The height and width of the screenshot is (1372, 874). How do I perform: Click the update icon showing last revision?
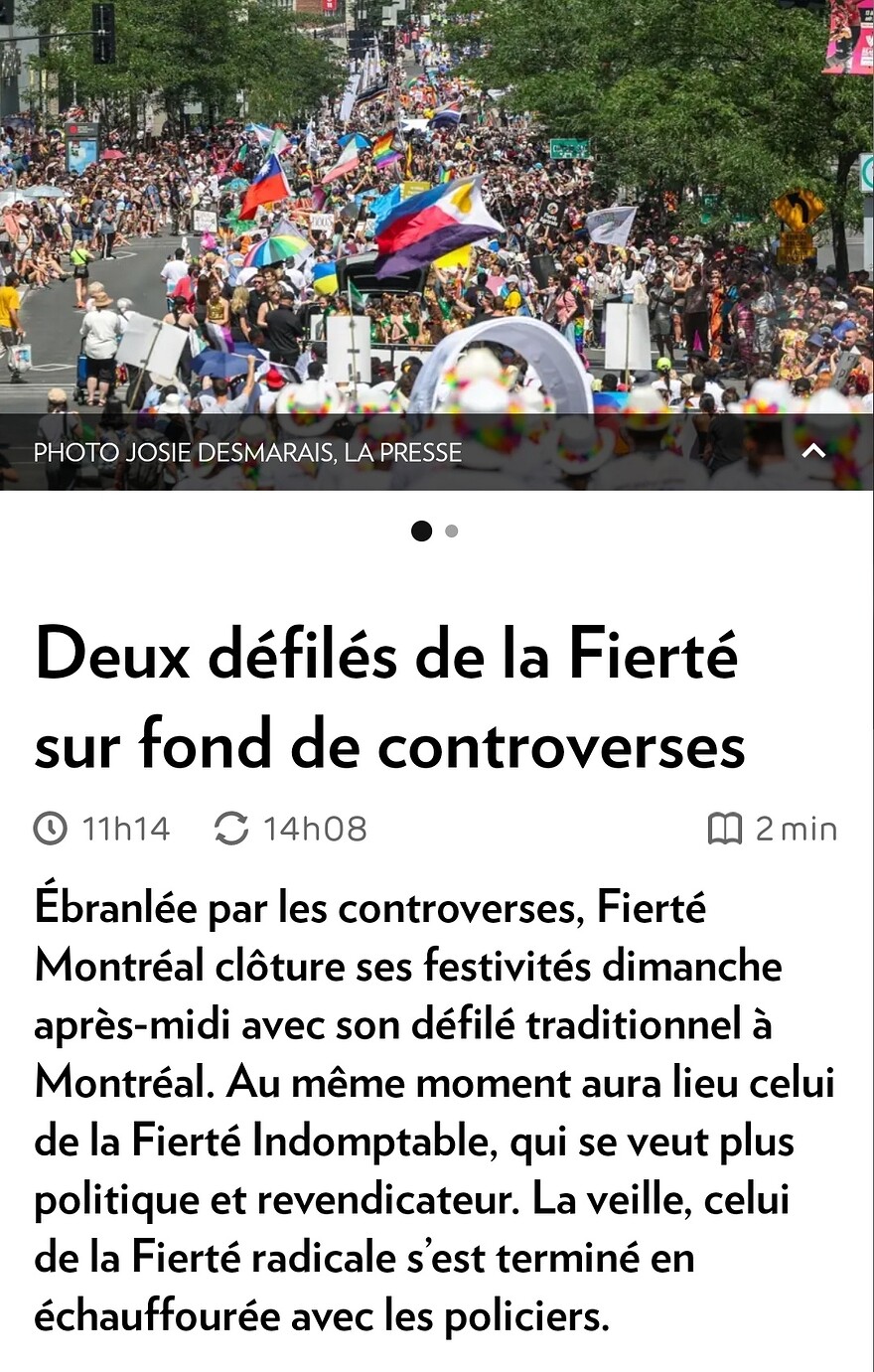231,828
